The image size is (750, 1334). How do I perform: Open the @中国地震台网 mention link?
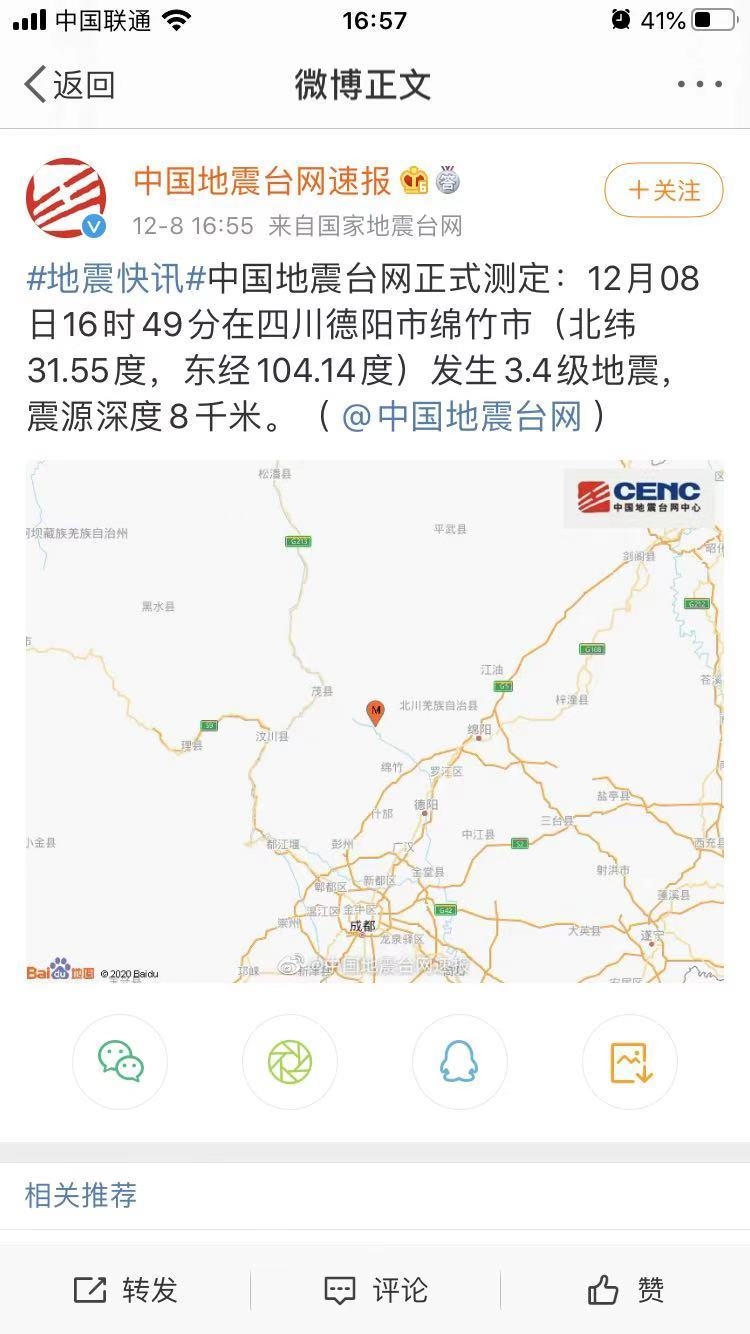(x=461, y=416)
